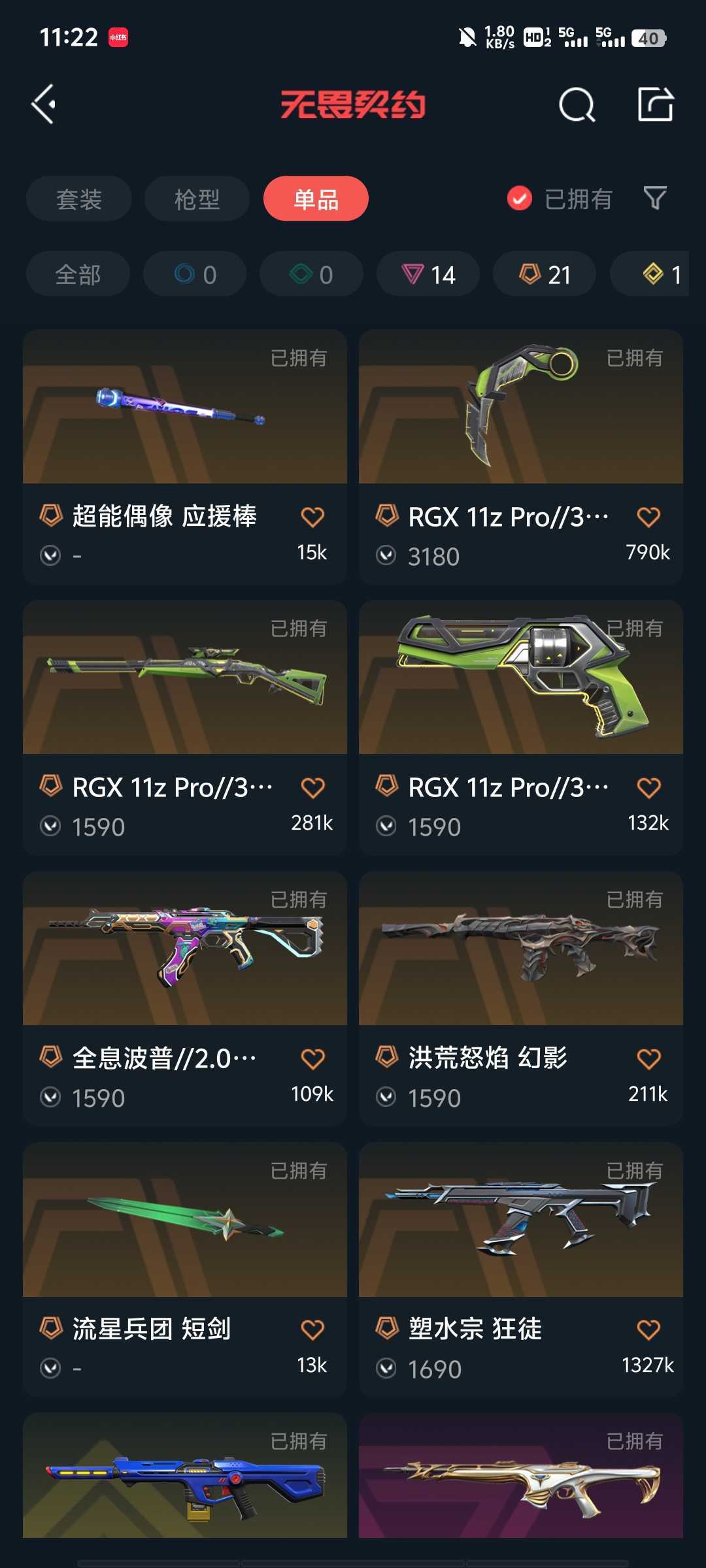Like the RGX 11z Pro item priced 3180

click(648, 517)
